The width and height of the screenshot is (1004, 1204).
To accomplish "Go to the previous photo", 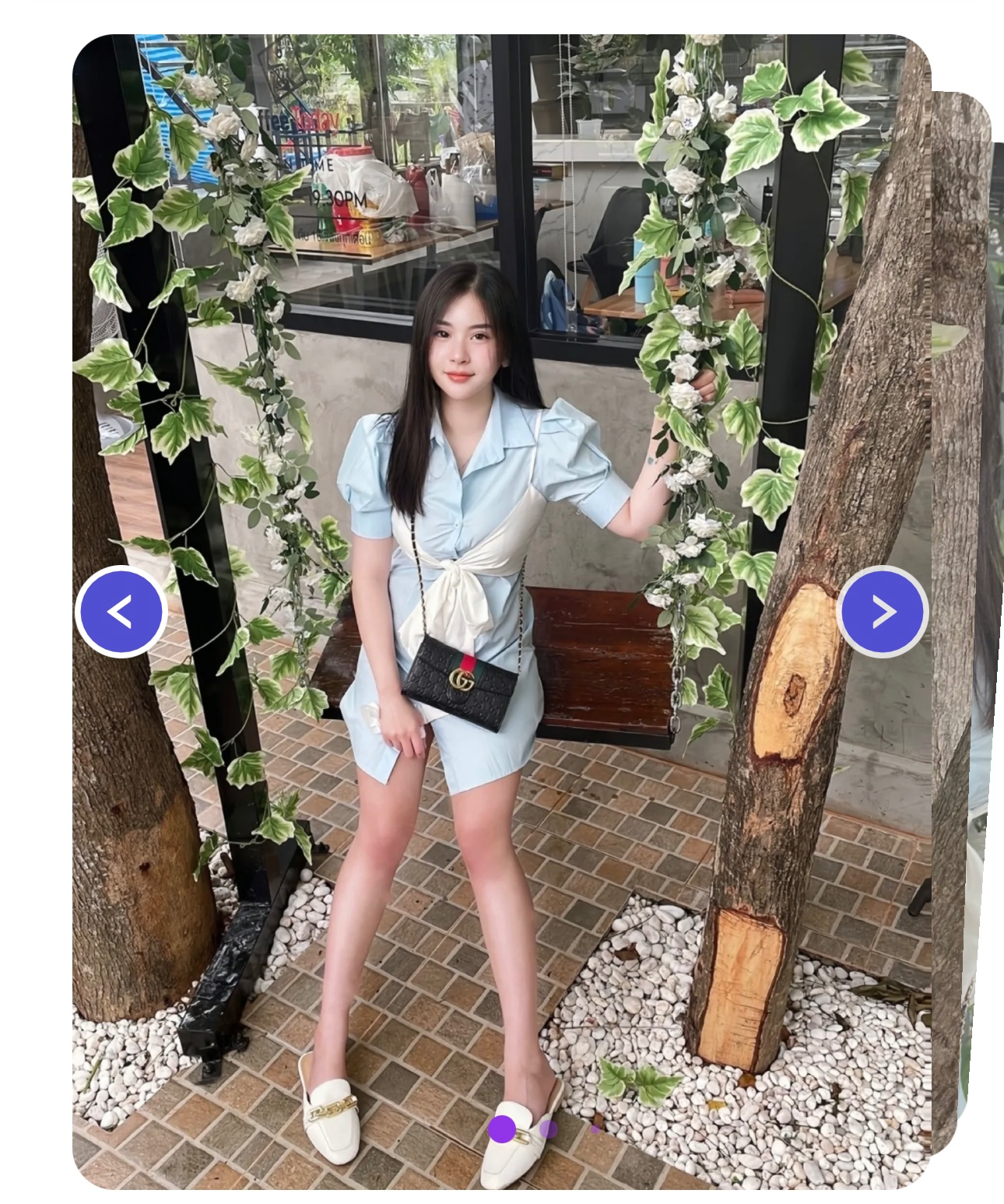I will 121,613.
